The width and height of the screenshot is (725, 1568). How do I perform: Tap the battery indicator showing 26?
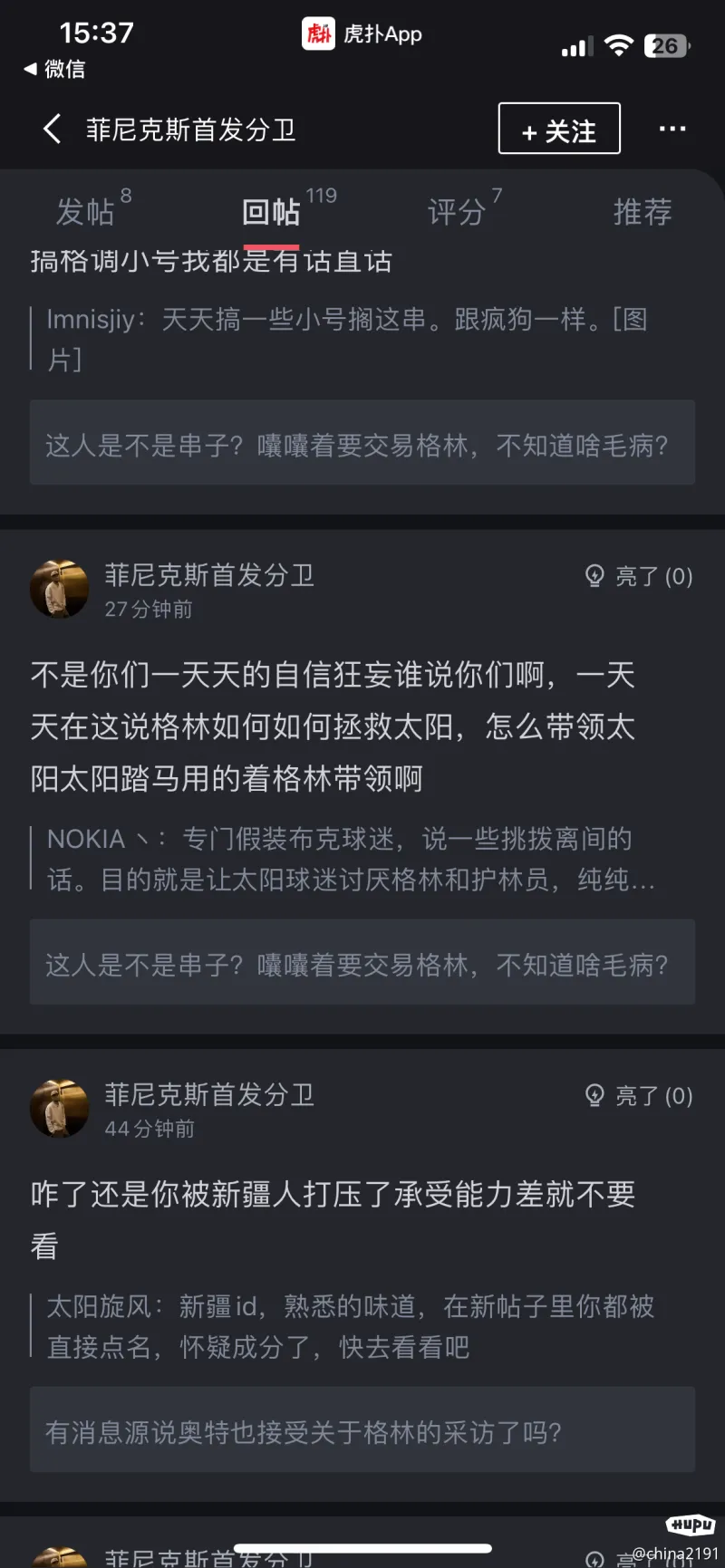(x=666, y=45)
